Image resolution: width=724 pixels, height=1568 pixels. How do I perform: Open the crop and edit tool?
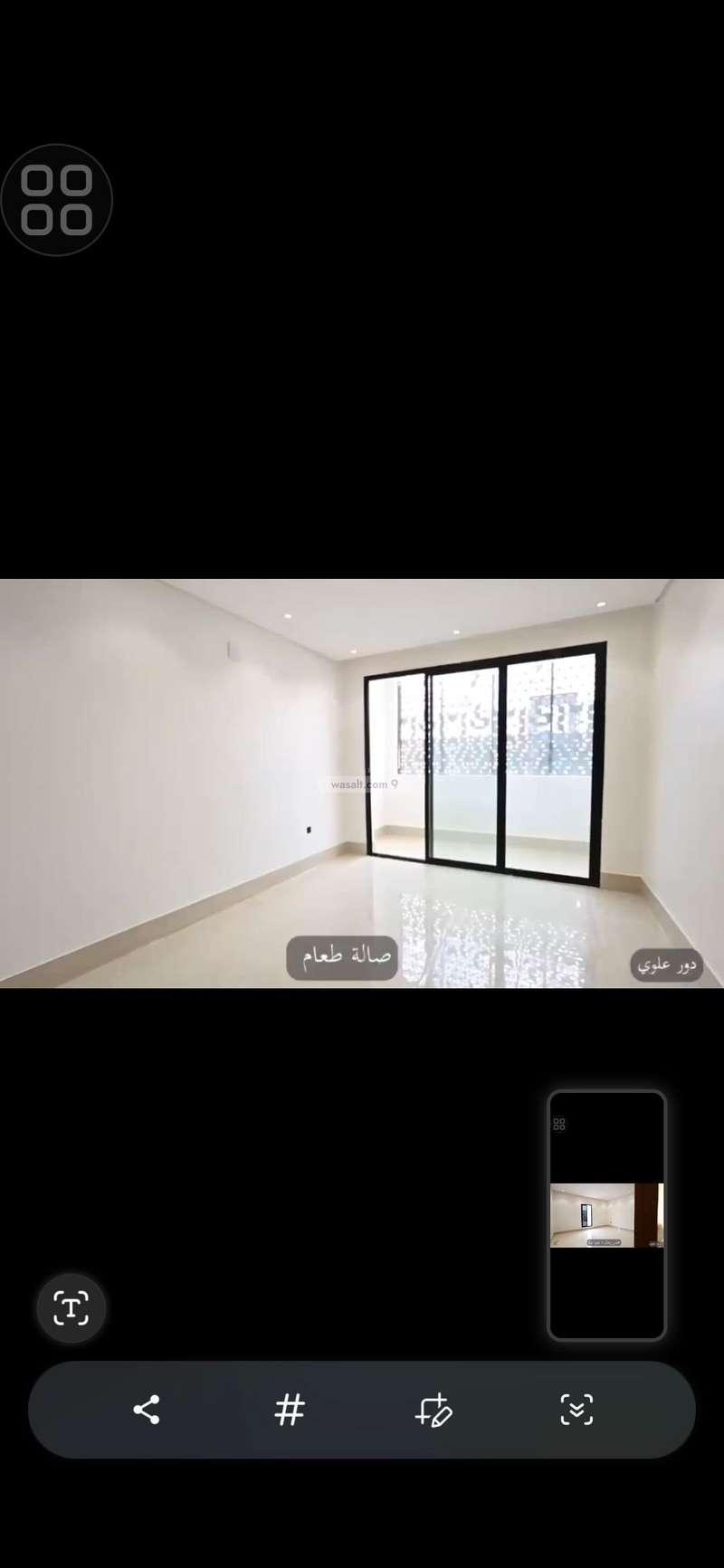pyautogui.click(x=433, y=1409)
